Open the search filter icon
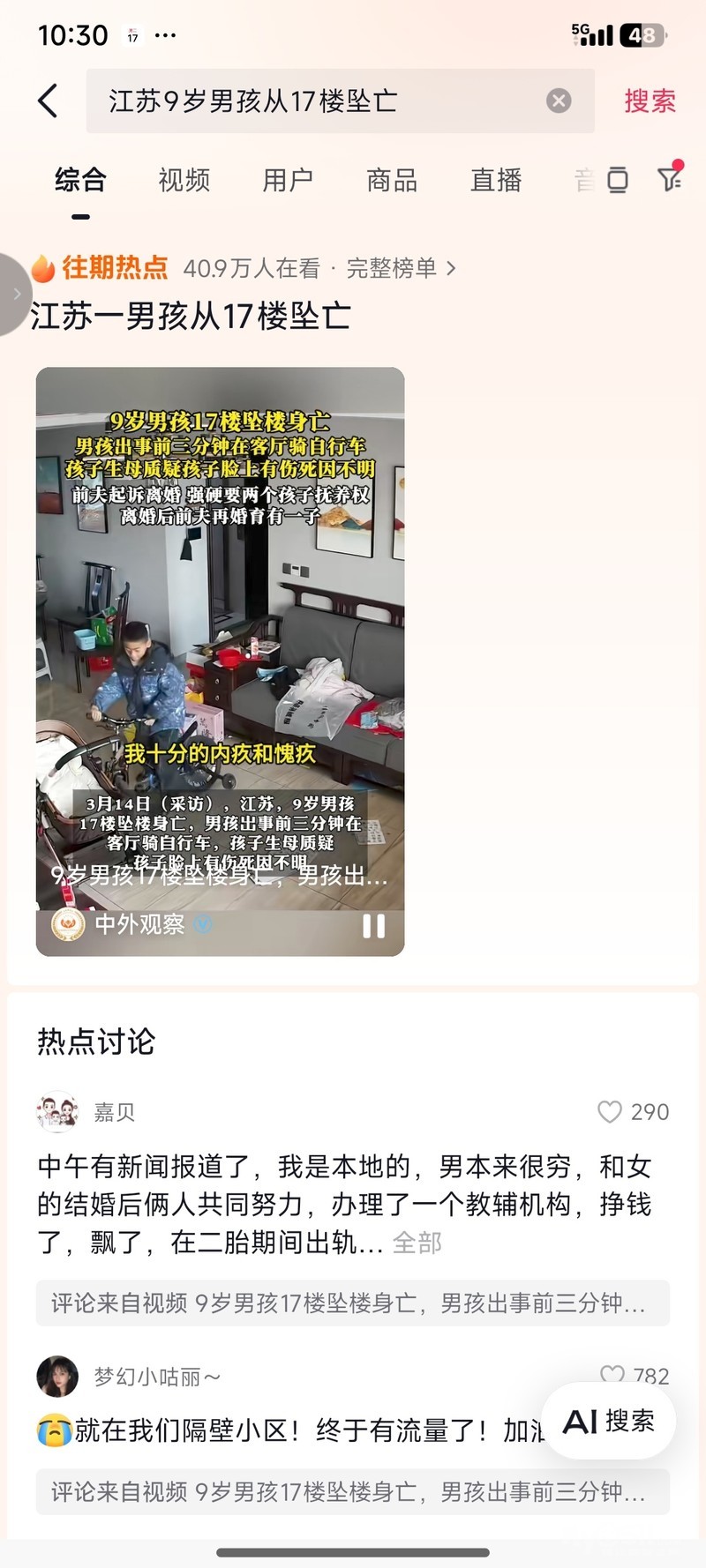The height and width of the screenshot is (1568, 706). (670, 179)
